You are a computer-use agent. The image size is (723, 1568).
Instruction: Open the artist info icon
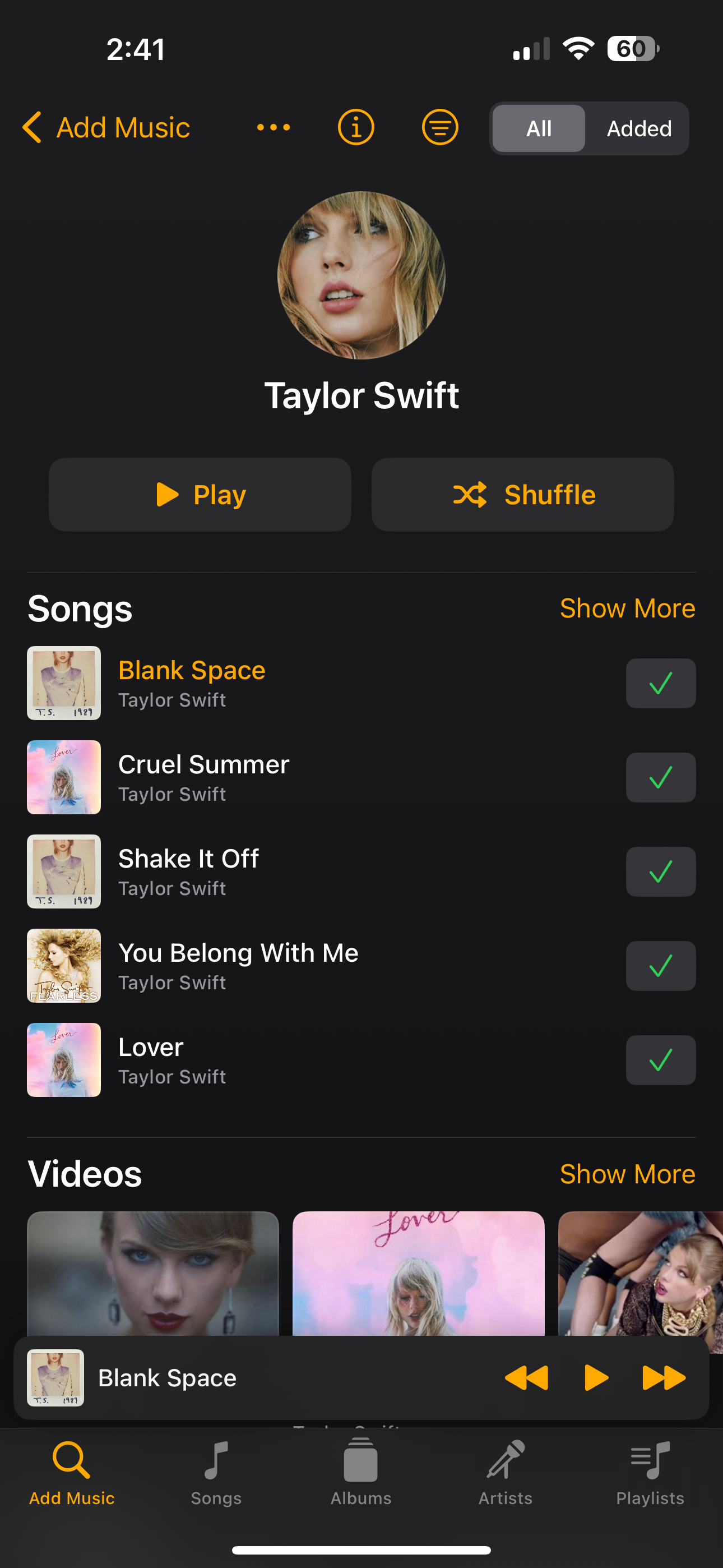pos(356,128)
